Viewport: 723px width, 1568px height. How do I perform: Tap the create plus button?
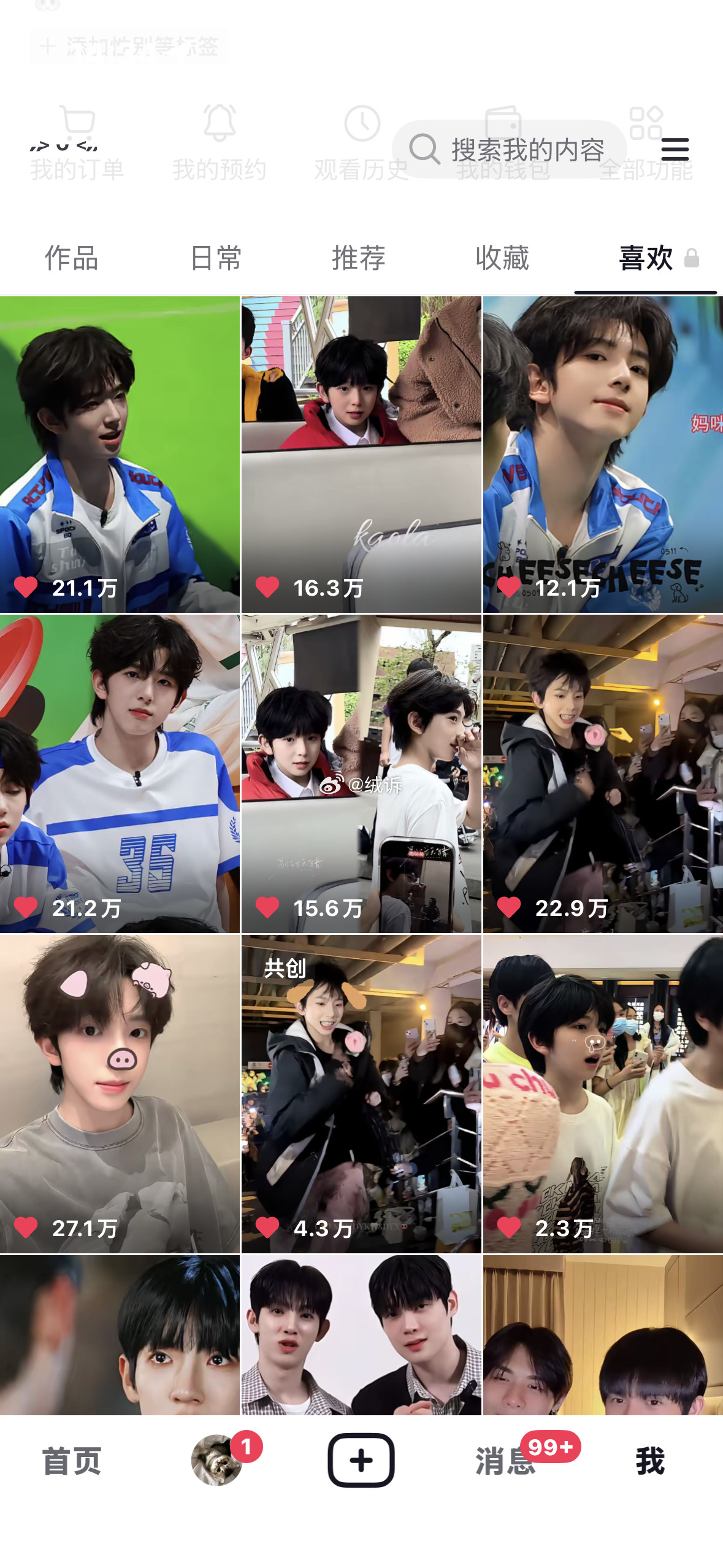point(361,1460)
